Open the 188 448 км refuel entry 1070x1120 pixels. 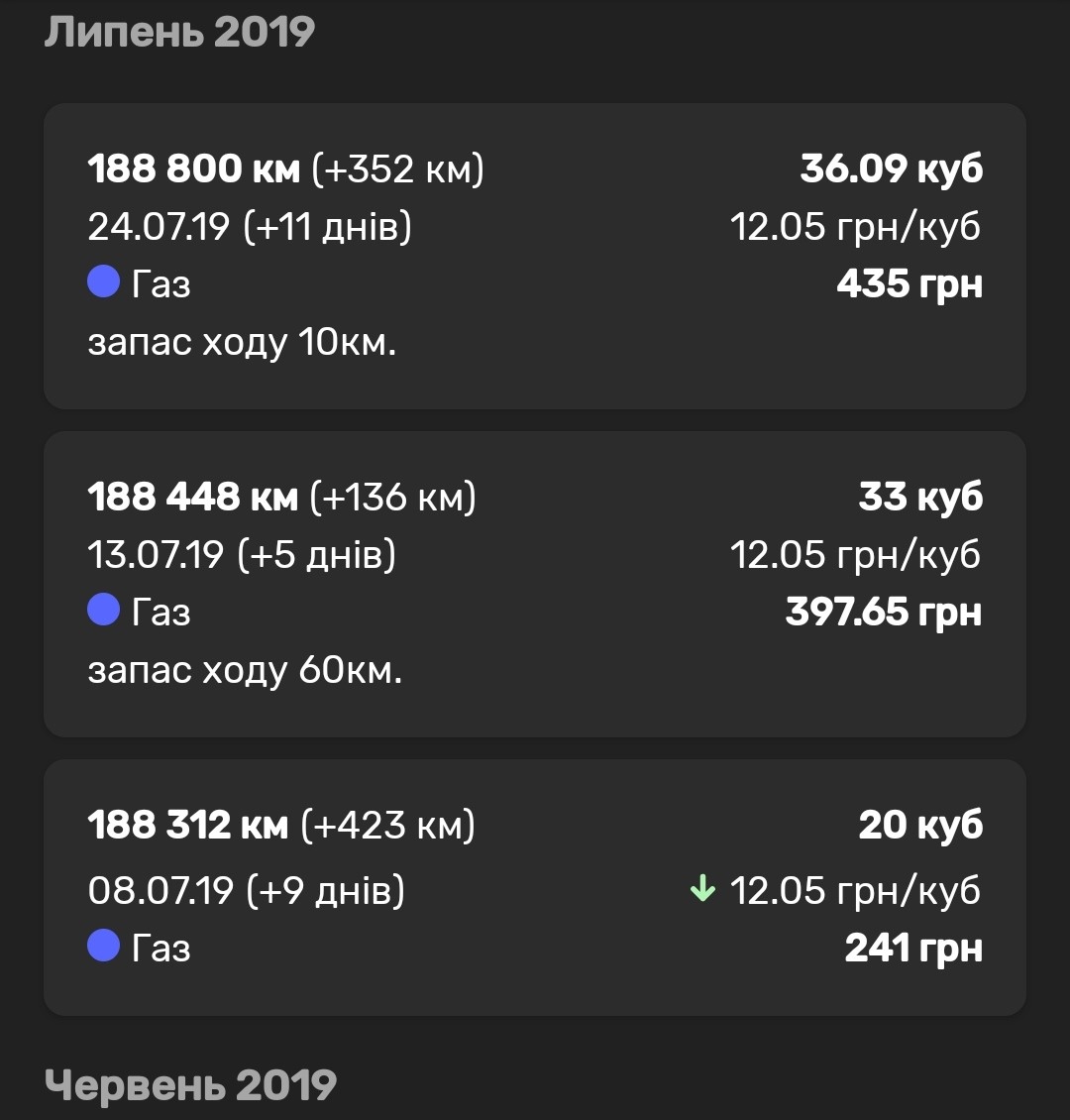(x=535, y=584)
